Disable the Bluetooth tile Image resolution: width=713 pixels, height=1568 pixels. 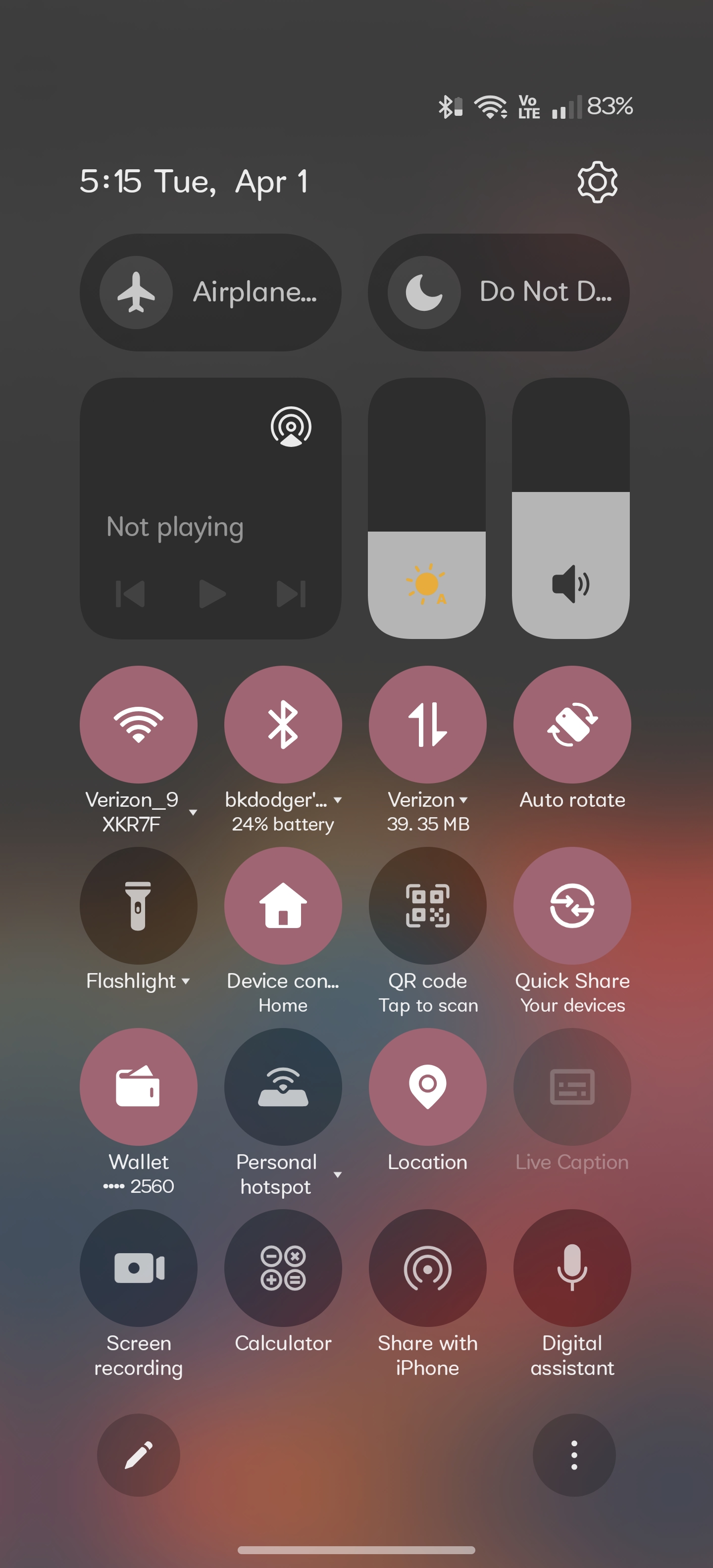coord(283,724)
